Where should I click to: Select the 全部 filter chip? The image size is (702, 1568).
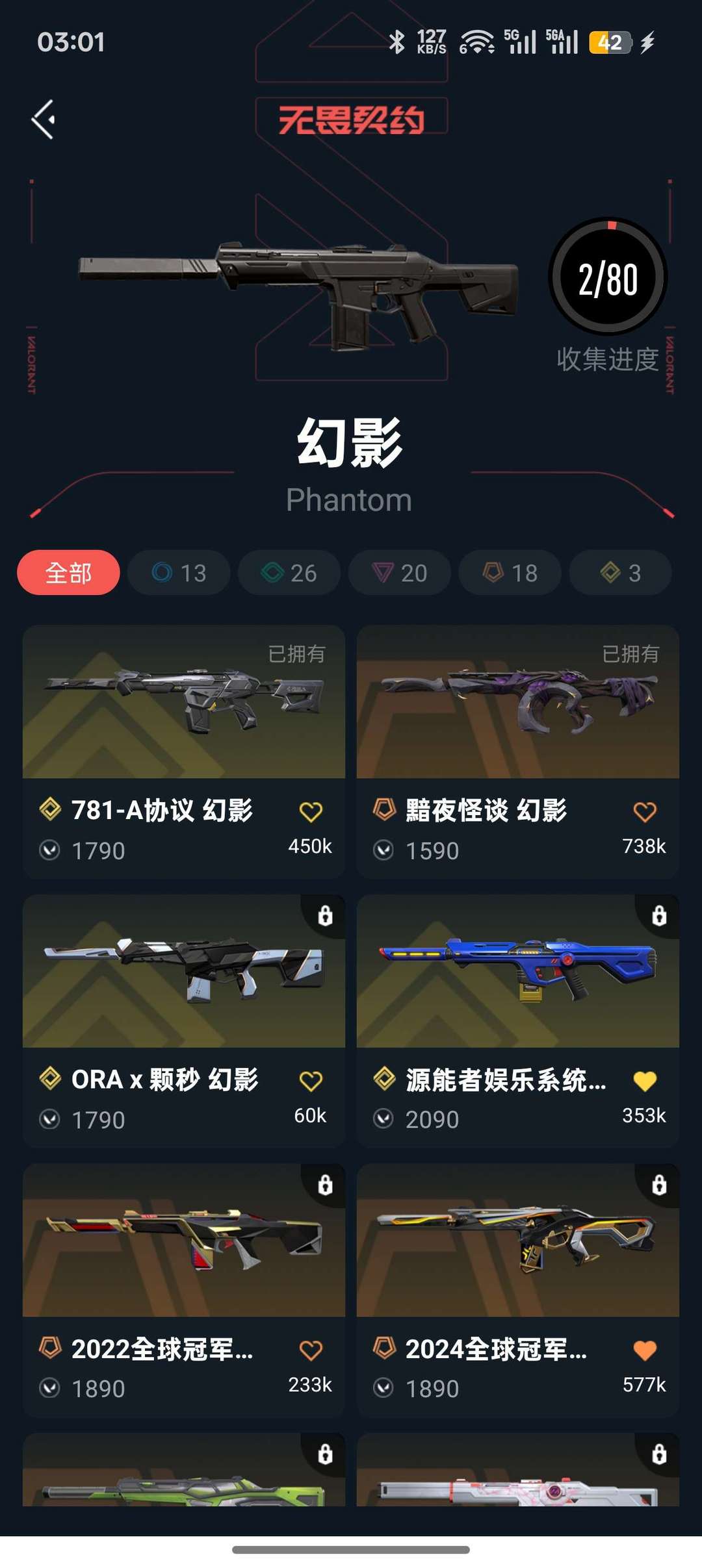[x=68, y=573]
